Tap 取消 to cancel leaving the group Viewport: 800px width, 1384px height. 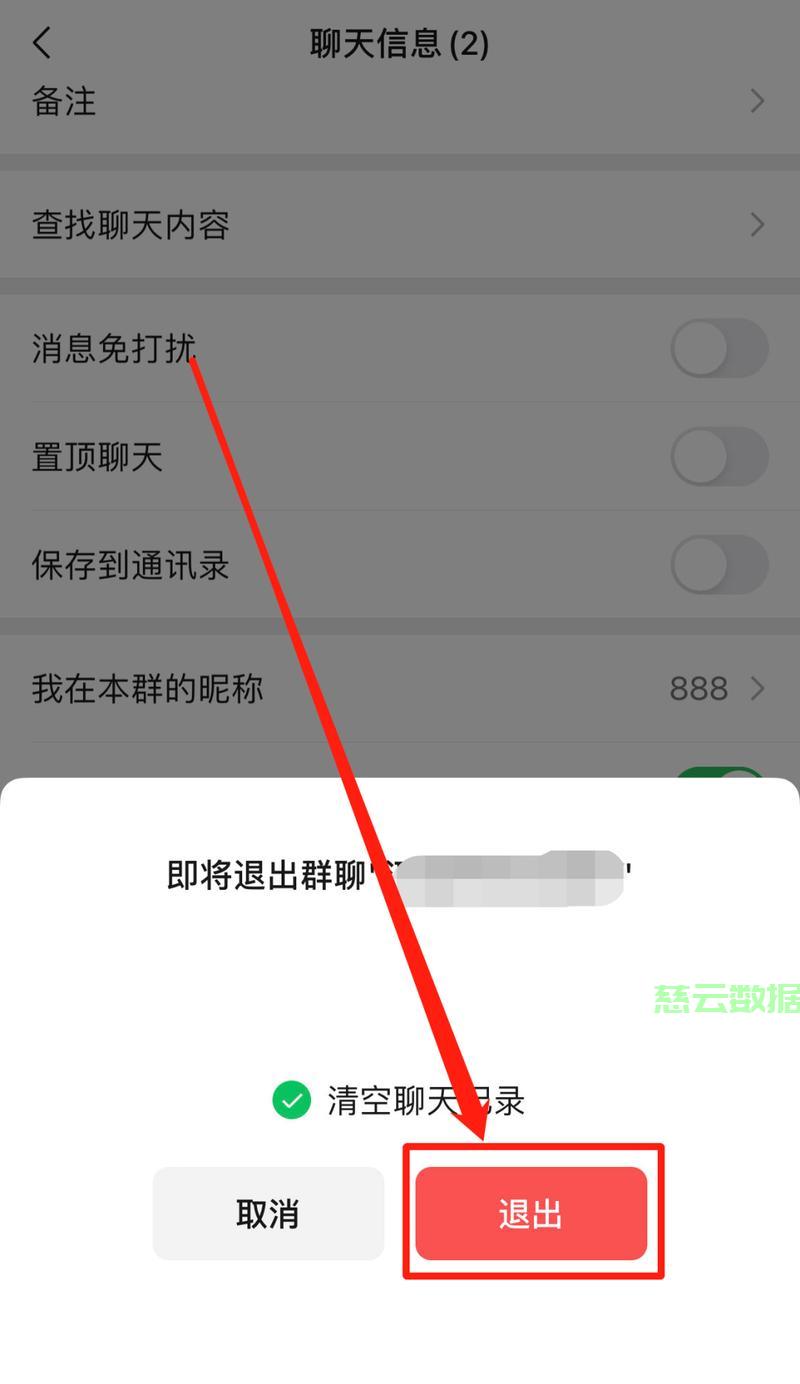point(268,1213)
